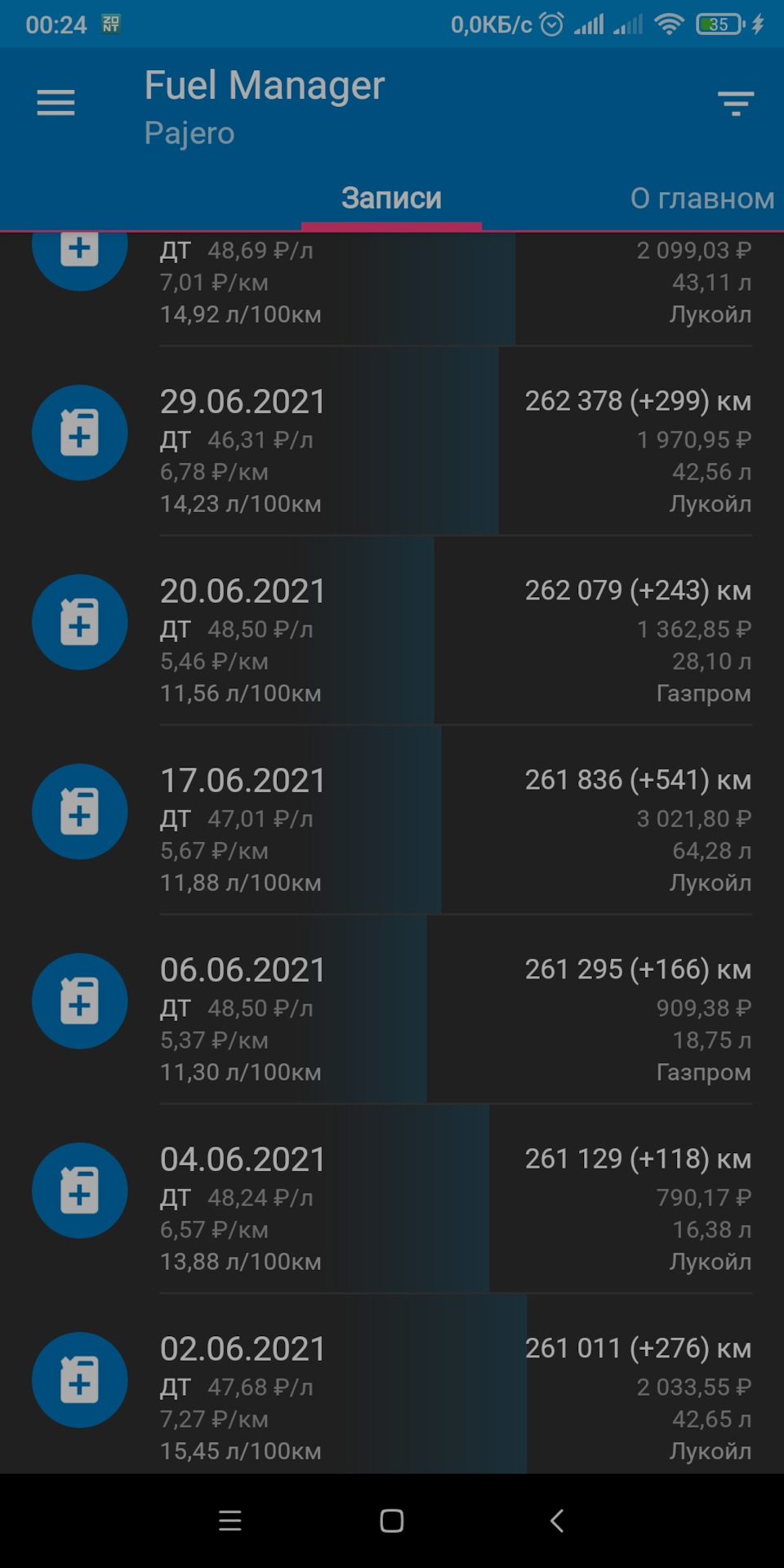784x1568 pixels.
Task: Open the hamburger drawer menu
Action: click(x=56, y=103)
